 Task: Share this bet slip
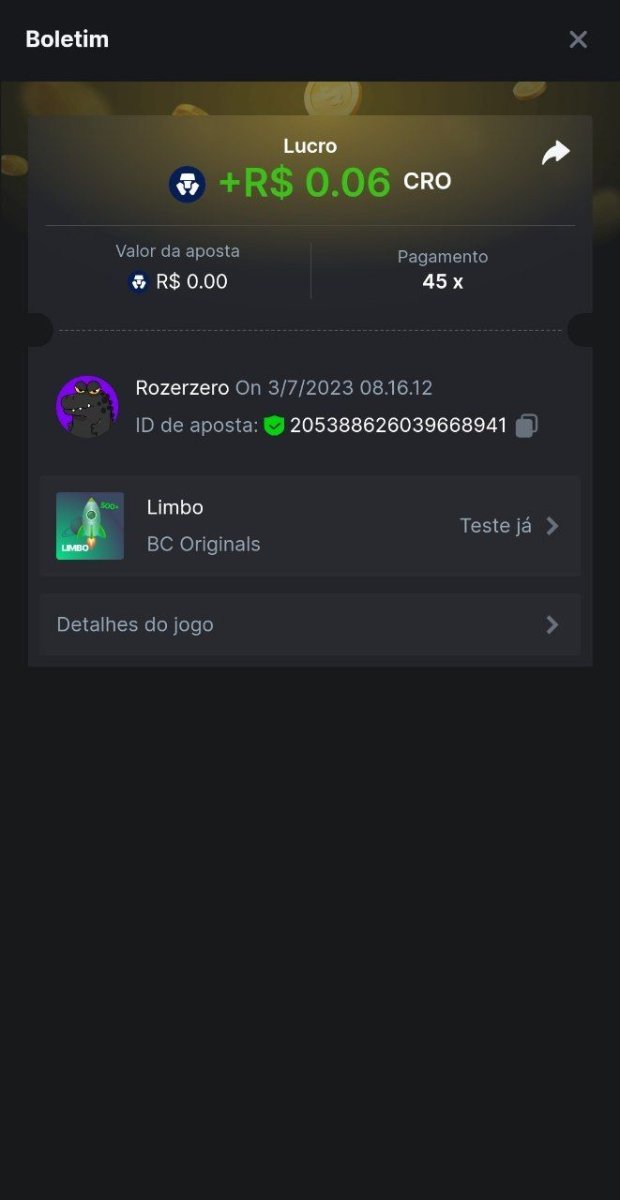click(x=555, y=153)
